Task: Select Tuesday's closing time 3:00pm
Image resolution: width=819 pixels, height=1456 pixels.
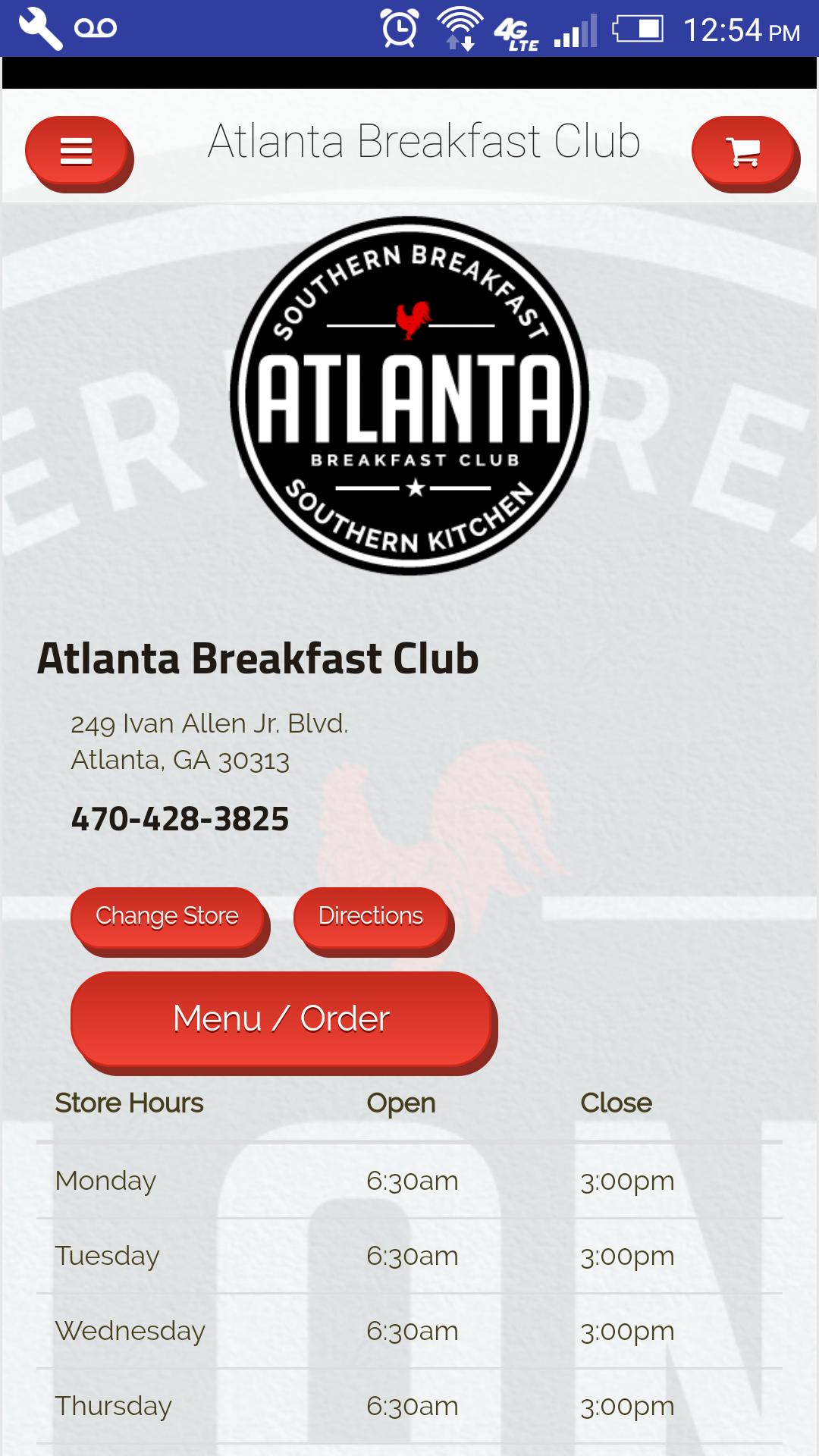Action: [628, 1256]
